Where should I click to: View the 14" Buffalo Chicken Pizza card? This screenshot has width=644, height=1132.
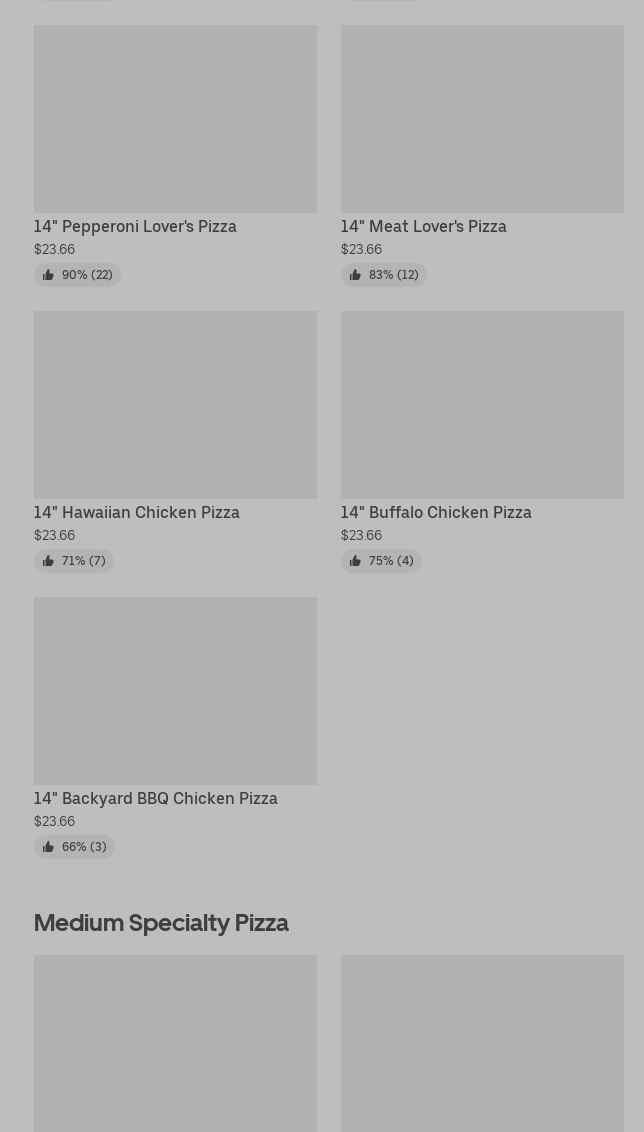tap(482, 441)
